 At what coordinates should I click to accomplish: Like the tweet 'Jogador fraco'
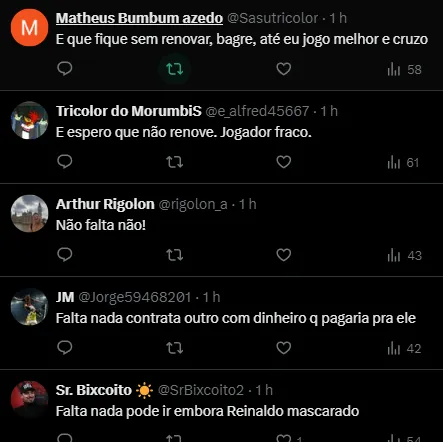point(284,162)
